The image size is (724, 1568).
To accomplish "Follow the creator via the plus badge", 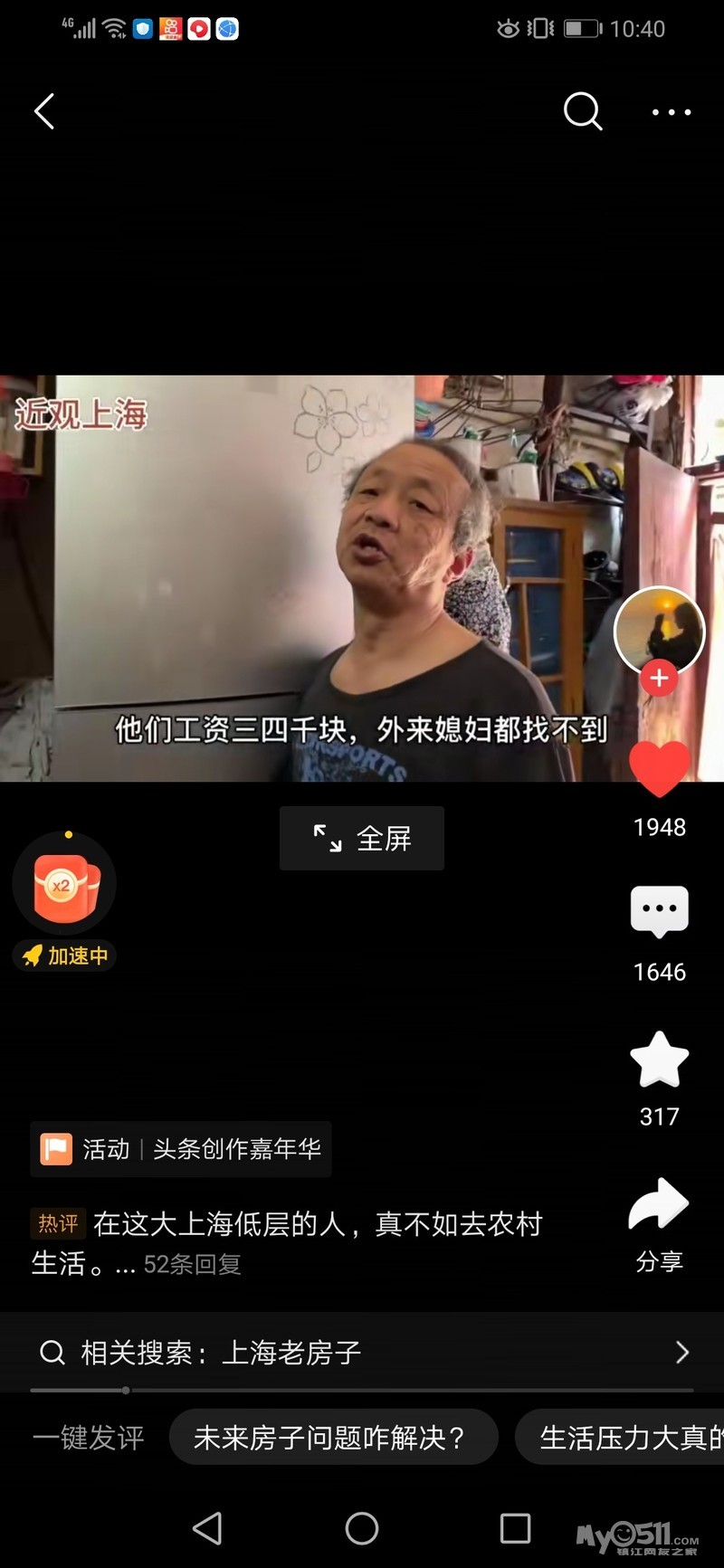I will (x=659, y=678).
